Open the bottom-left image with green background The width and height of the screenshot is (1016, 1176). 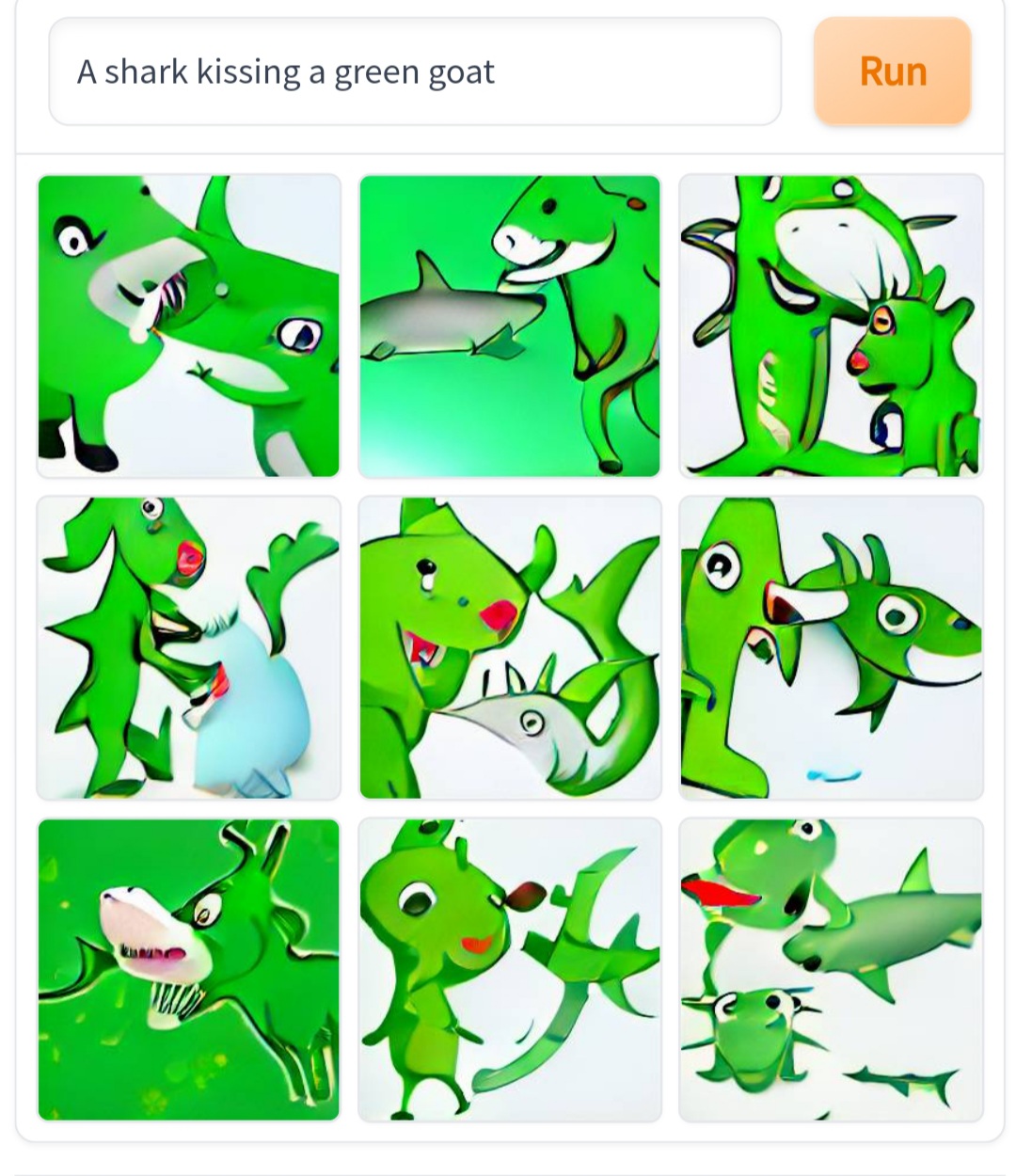(188, 969)
